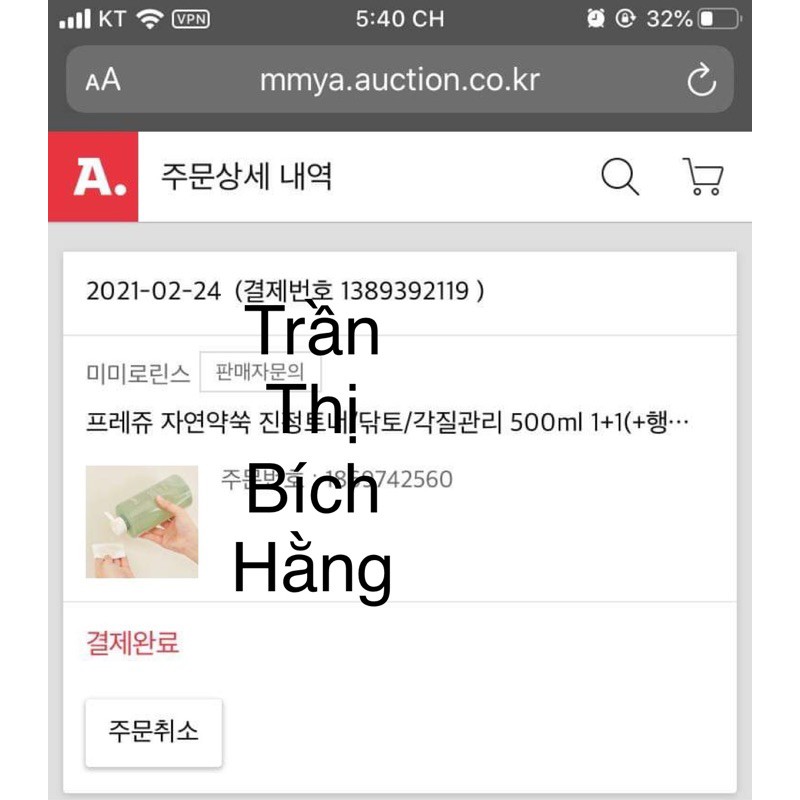
Task: Reload the page in Safari
Action: pyautogui.click(x=702, y=80)
